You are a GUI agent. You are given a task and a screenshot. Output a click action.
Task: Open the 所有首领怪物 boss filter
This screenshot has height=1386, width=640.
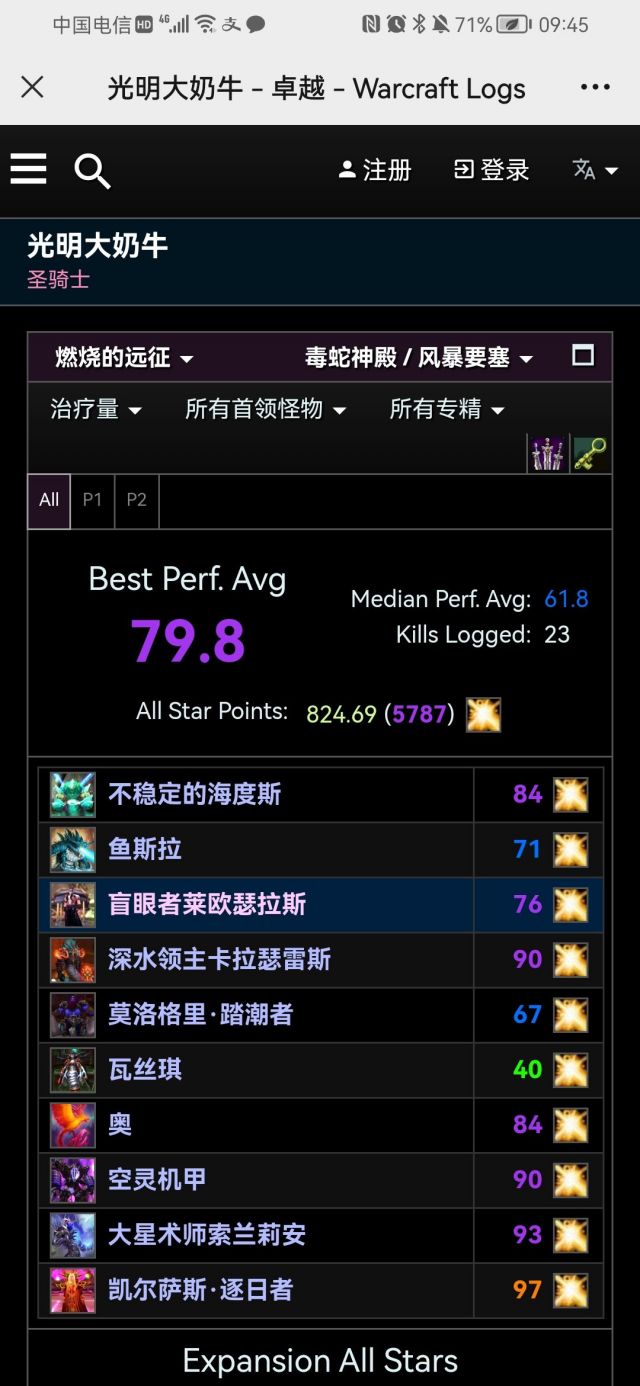click(265, 409)
